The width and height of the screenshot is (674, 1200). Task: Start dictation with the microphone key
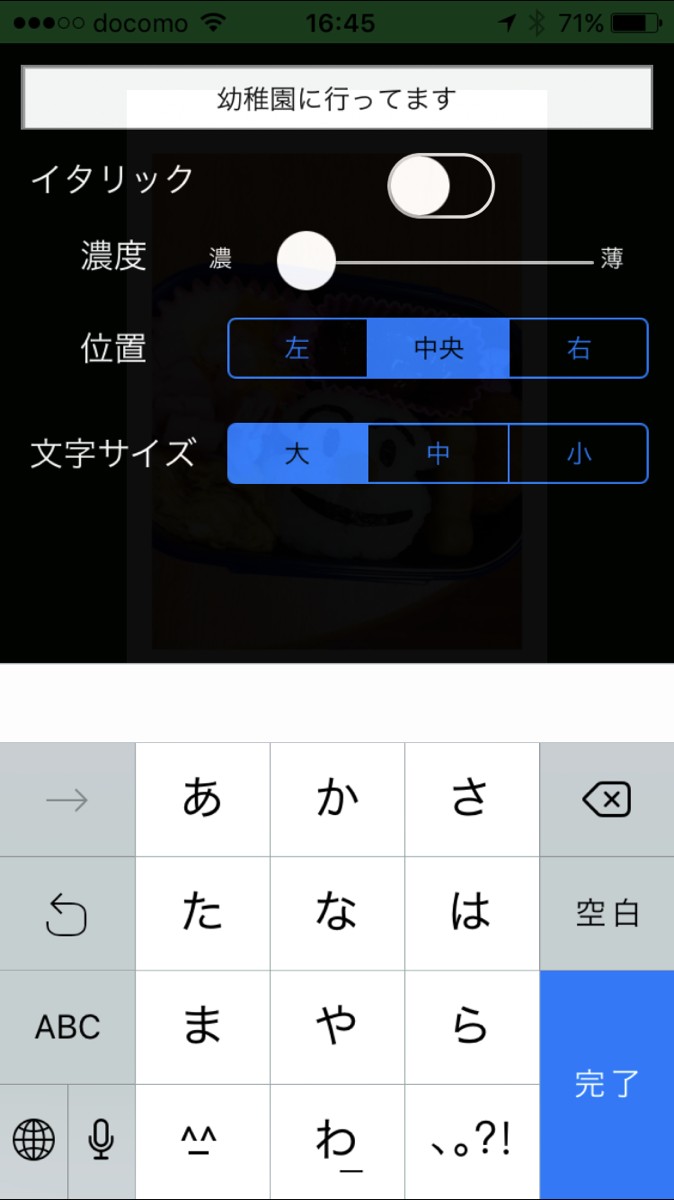click(101, 1140)
